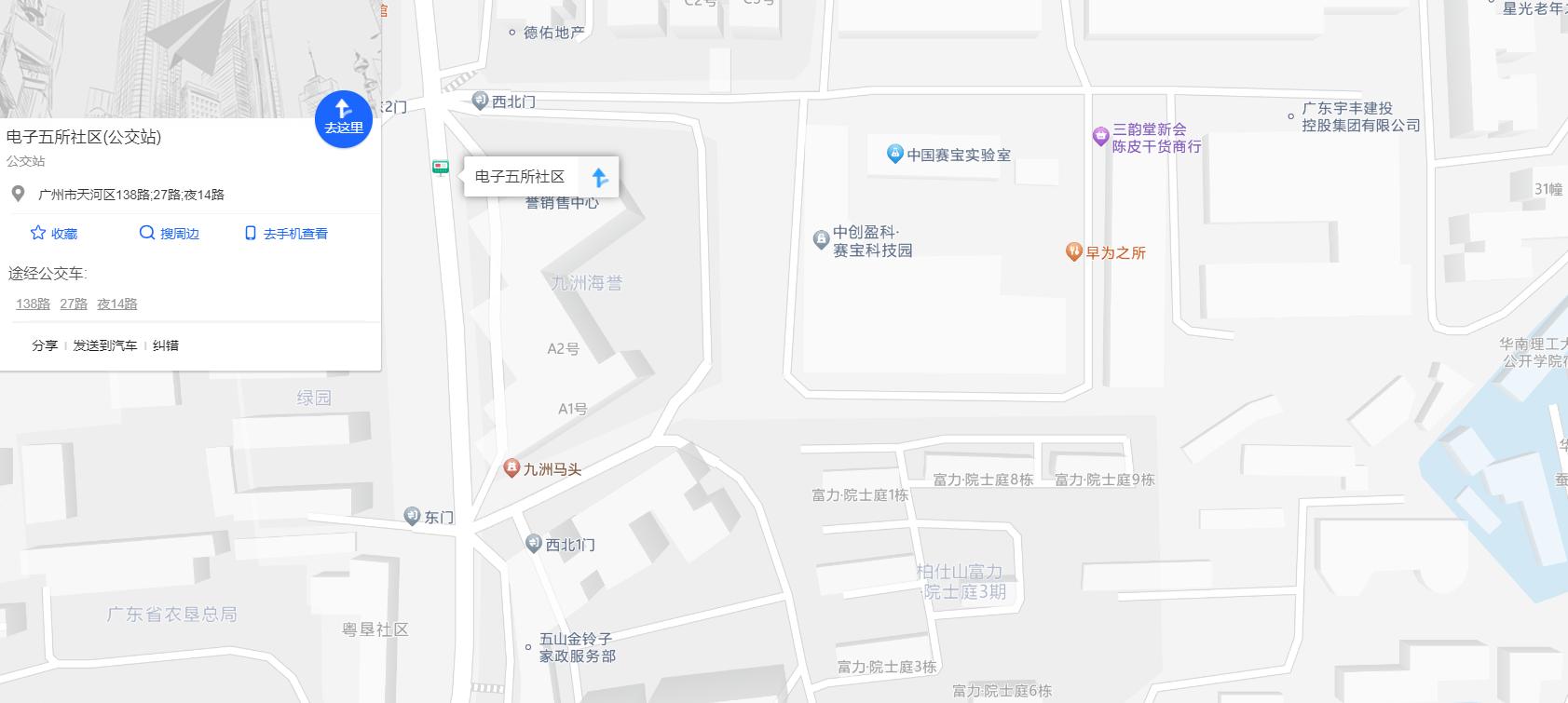Report an error with 纠错
1568x703 pixels.
pyautogui.click(x=166, y=345)
